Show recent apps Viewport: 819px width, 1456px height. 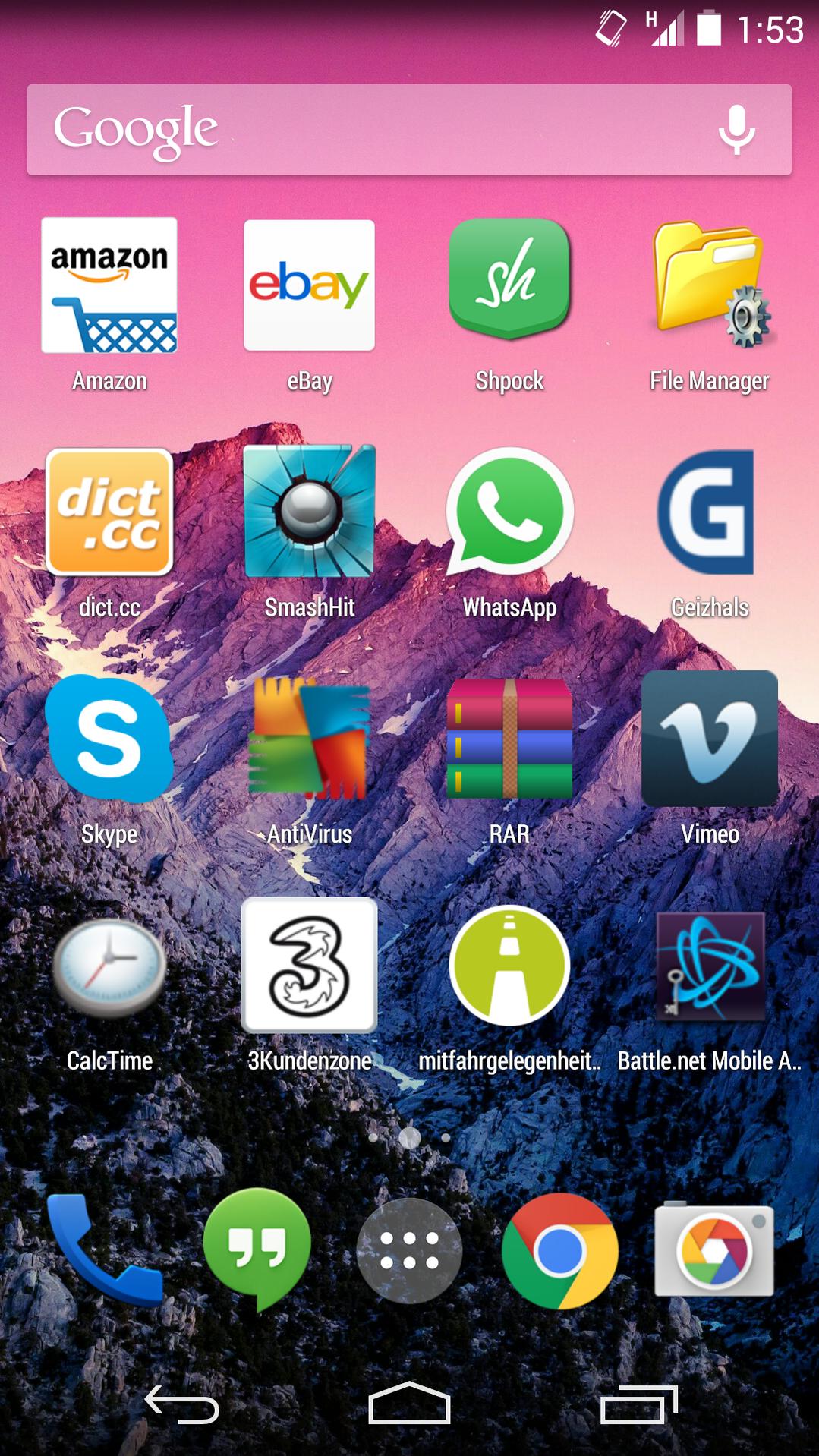pos(638,1404)
